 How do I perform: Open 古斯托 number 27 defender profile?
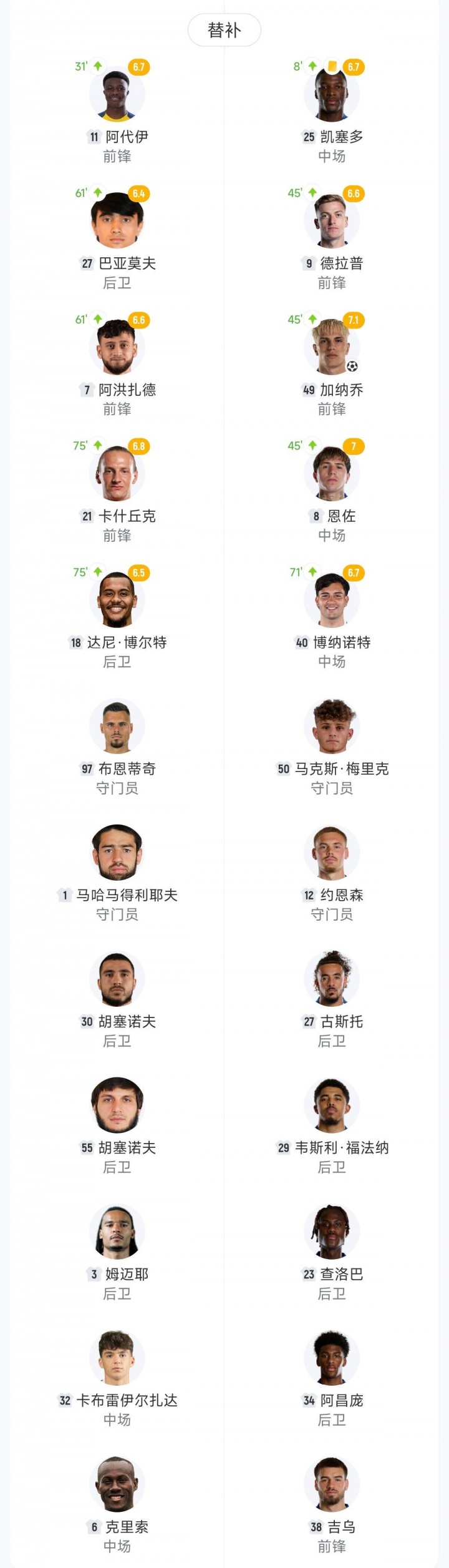coord(332,980)
